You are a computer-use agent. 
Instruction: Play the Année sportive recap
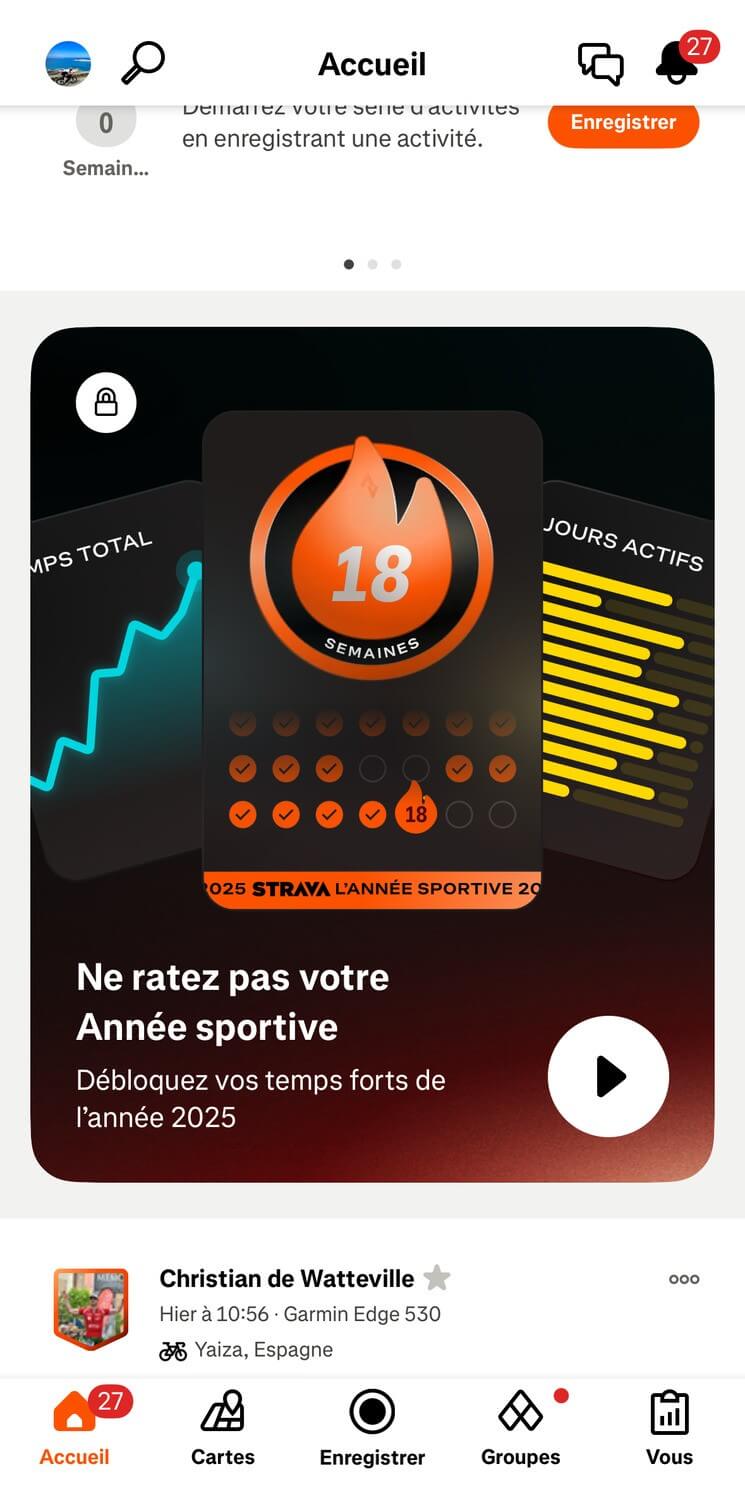(x=608, y=1076)
